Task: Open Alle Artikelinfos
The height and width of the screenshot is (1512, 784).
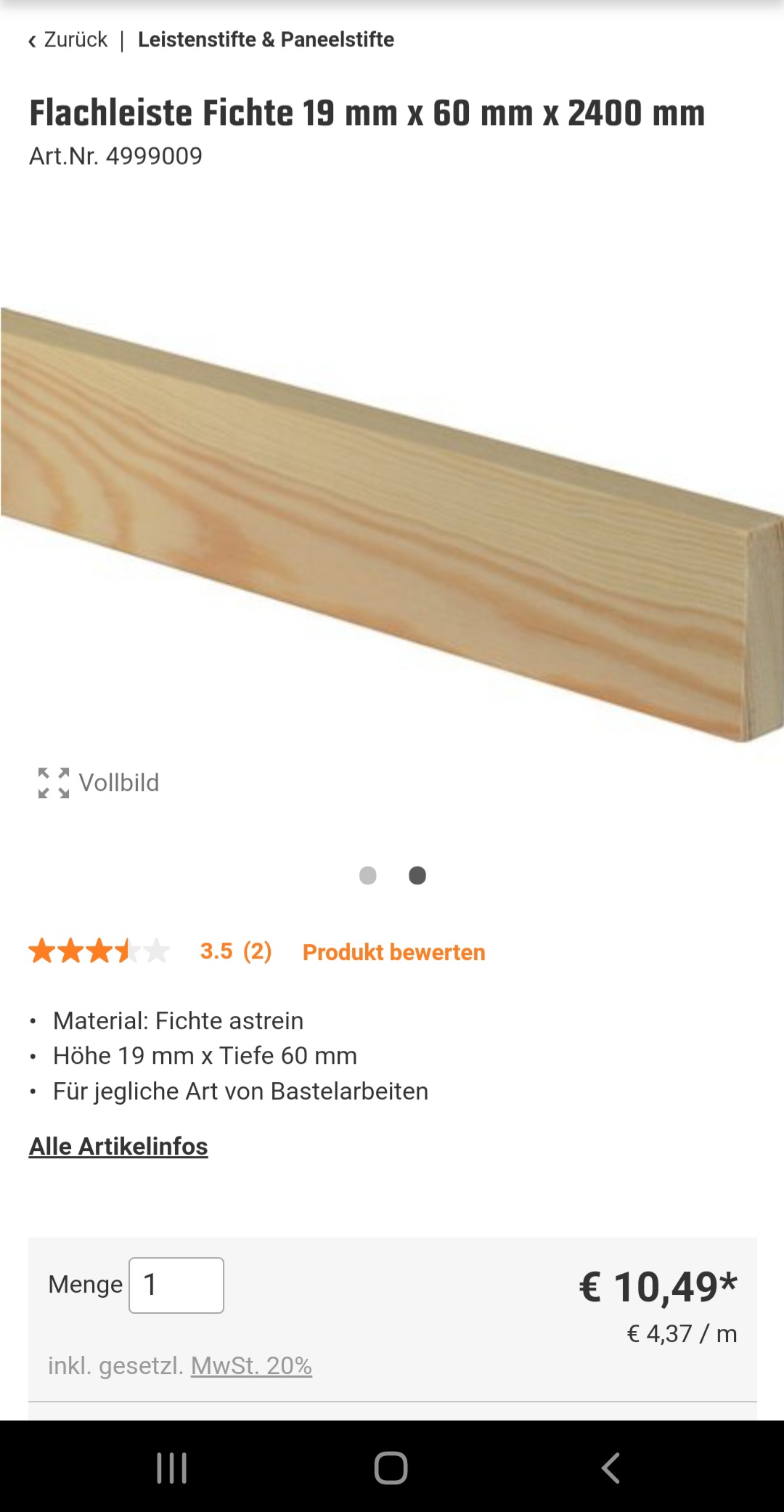Action: pyautogui.click(x=118, y=1146)
